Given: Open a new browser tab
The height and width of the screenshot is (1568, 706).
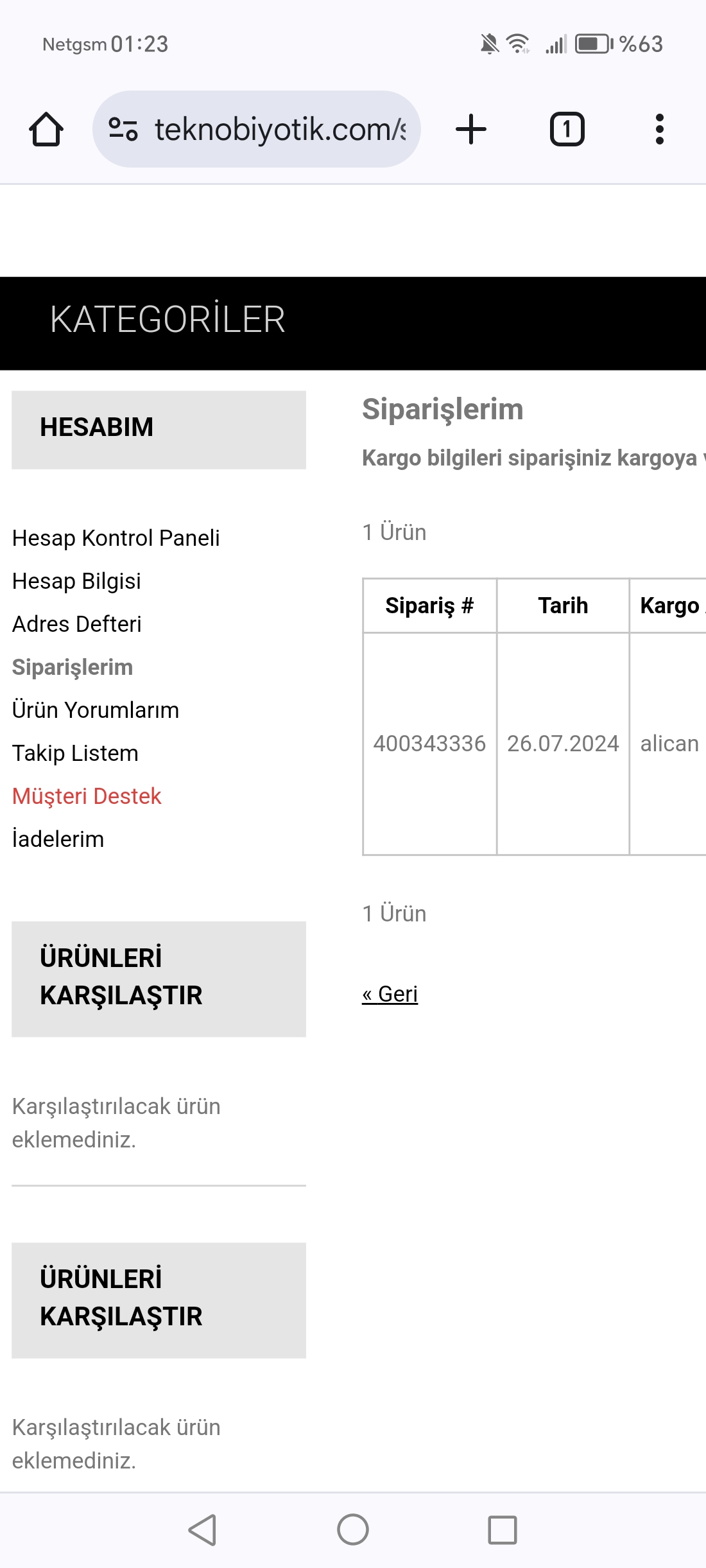Looking at the screenshot, I should [471, 130].
